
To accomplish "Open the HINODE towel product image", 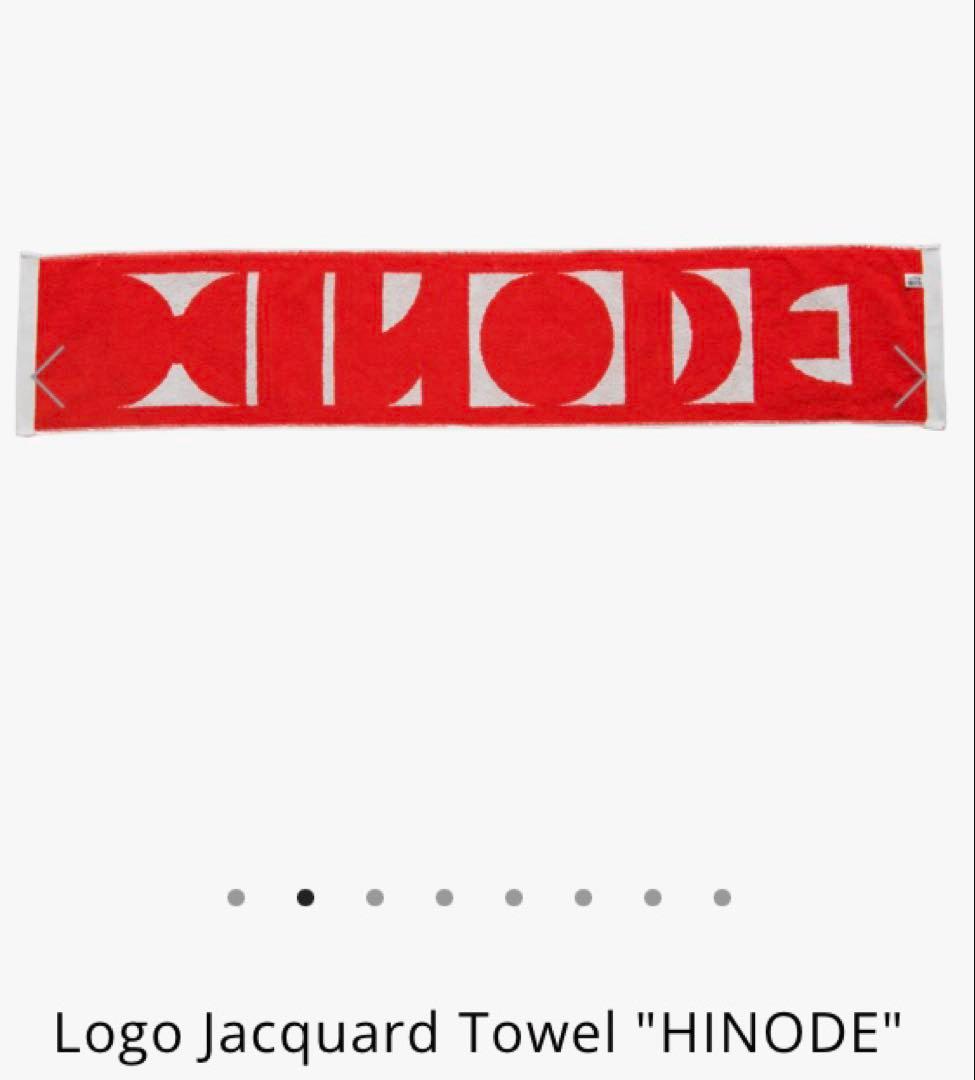I will coord(480,340).
